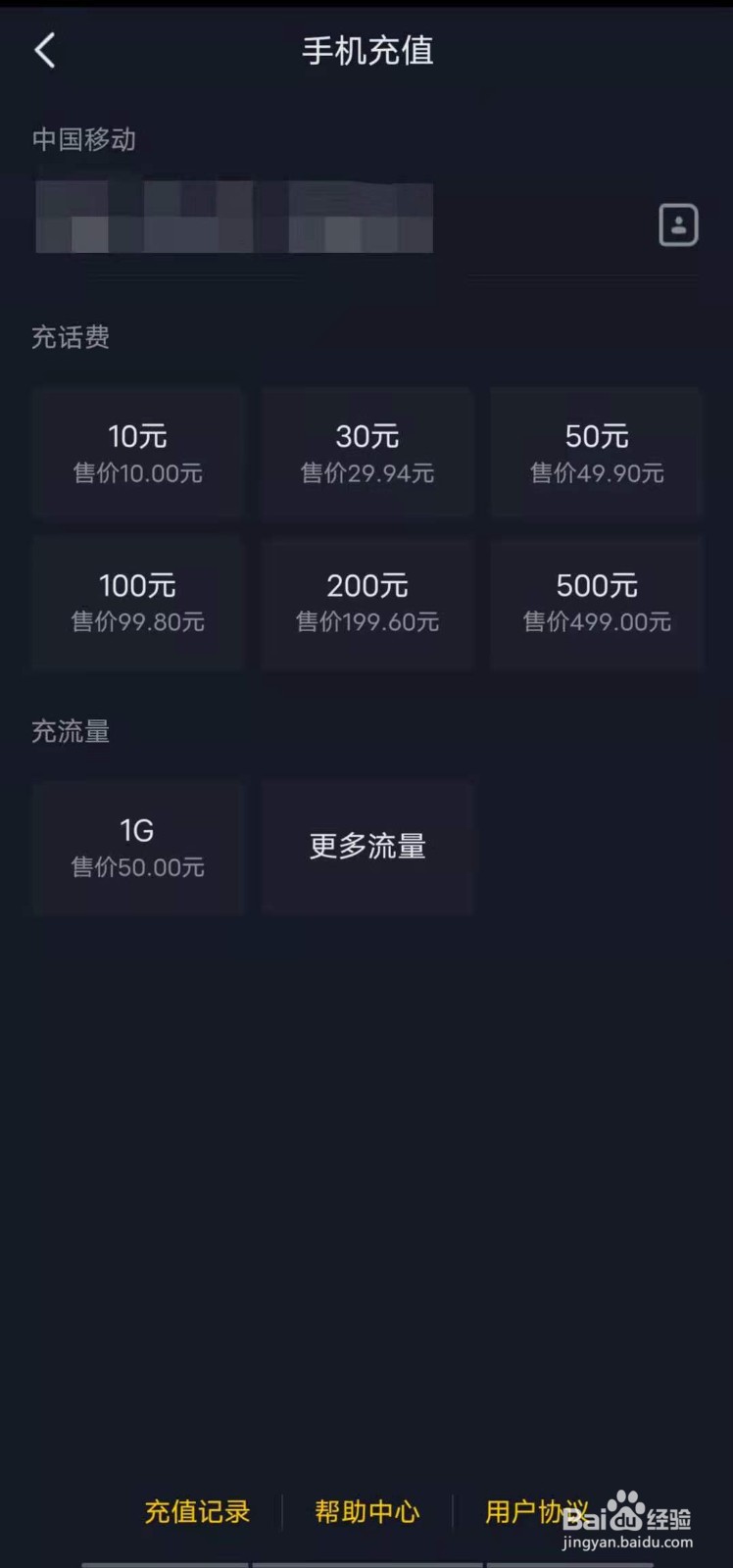Tap the 中国移动 carrier label

83,140
